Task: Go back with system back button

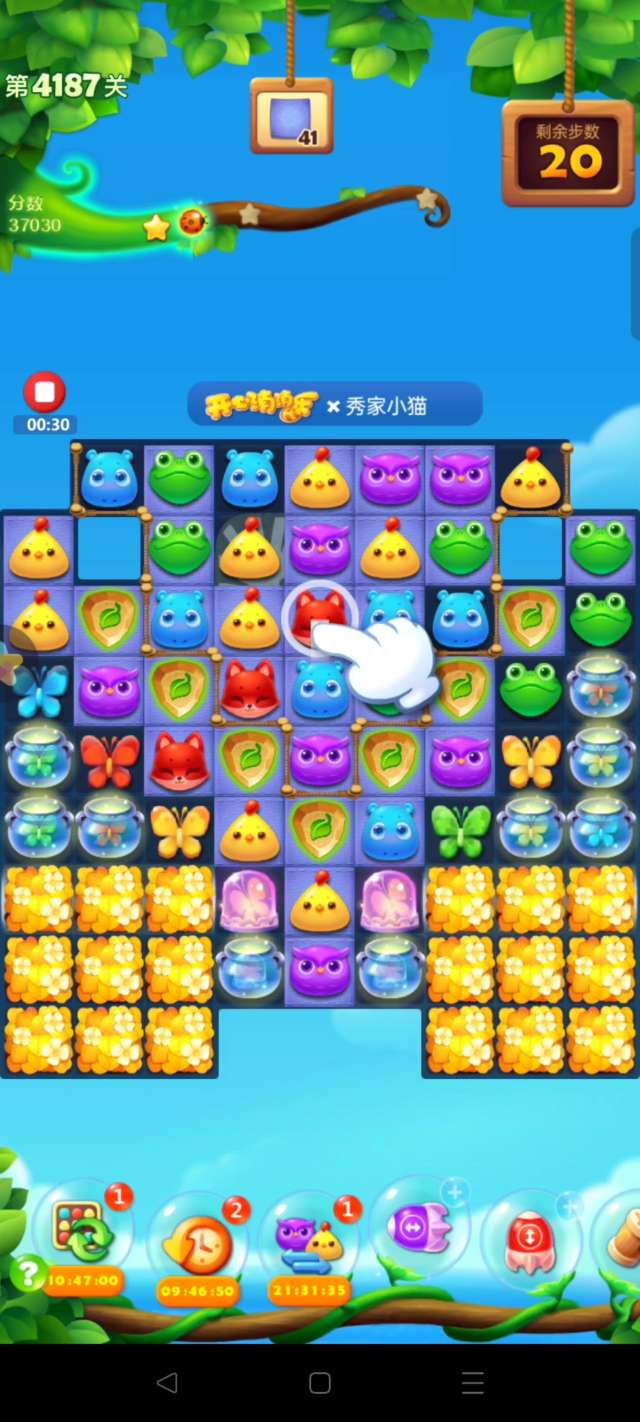Action: 167,1383
